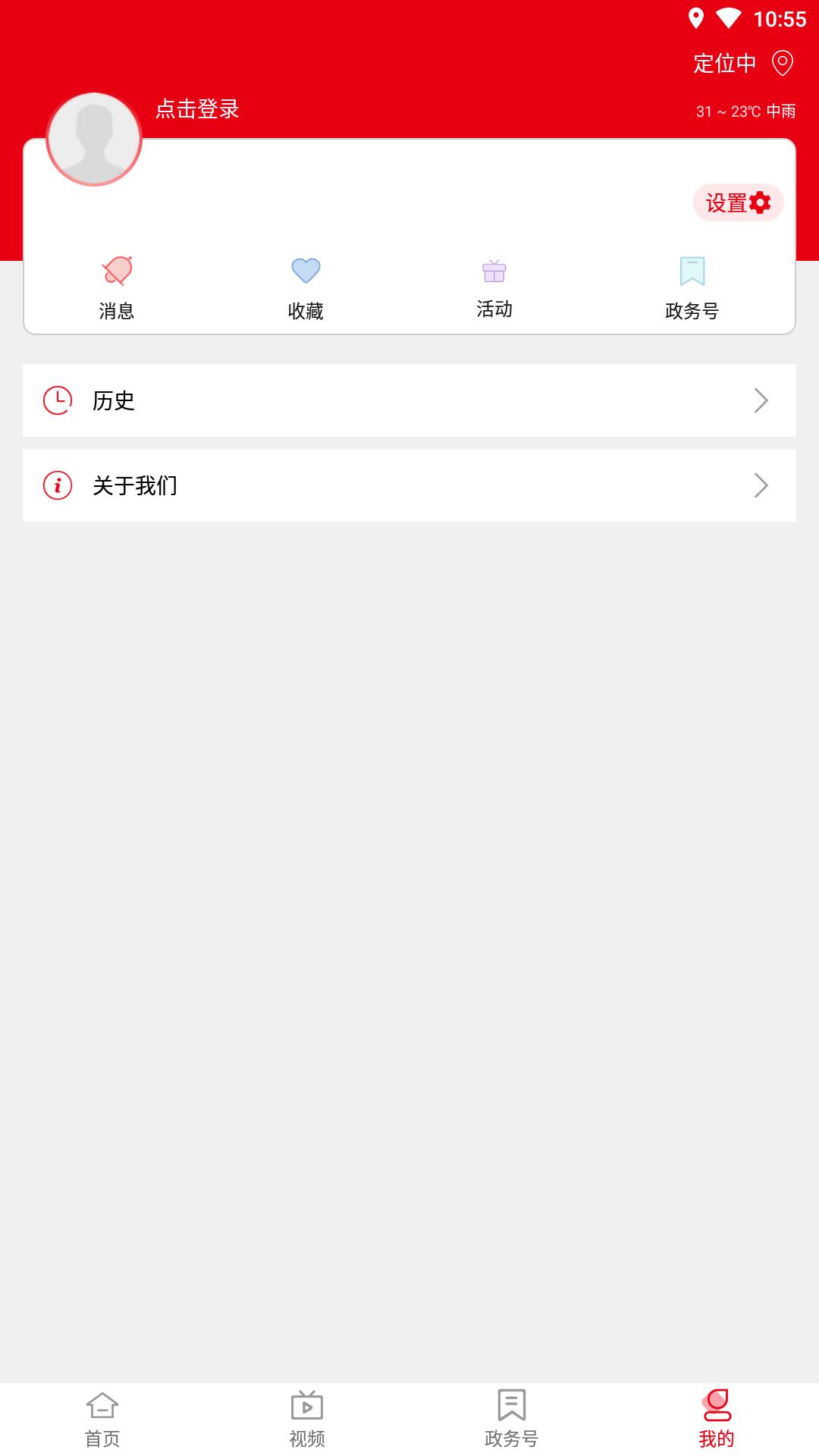Open the 活动 activities gift icon
This screenshot has height=1456, width=819.
[494, 271]
